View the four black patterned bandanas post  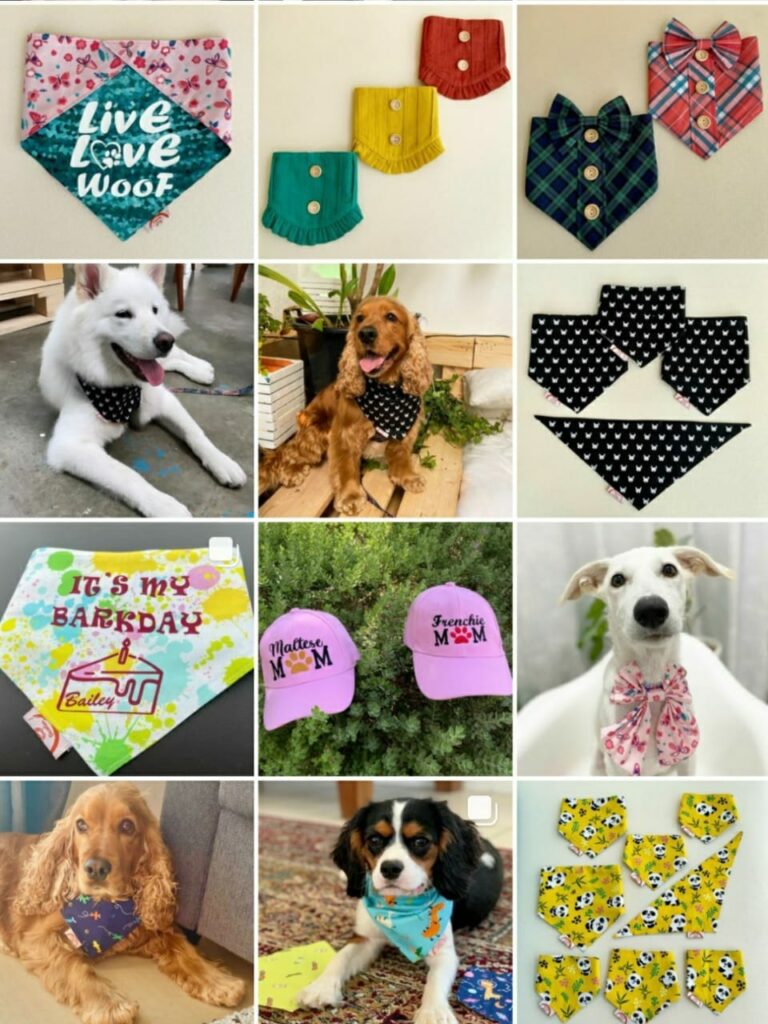coord(642,390)
